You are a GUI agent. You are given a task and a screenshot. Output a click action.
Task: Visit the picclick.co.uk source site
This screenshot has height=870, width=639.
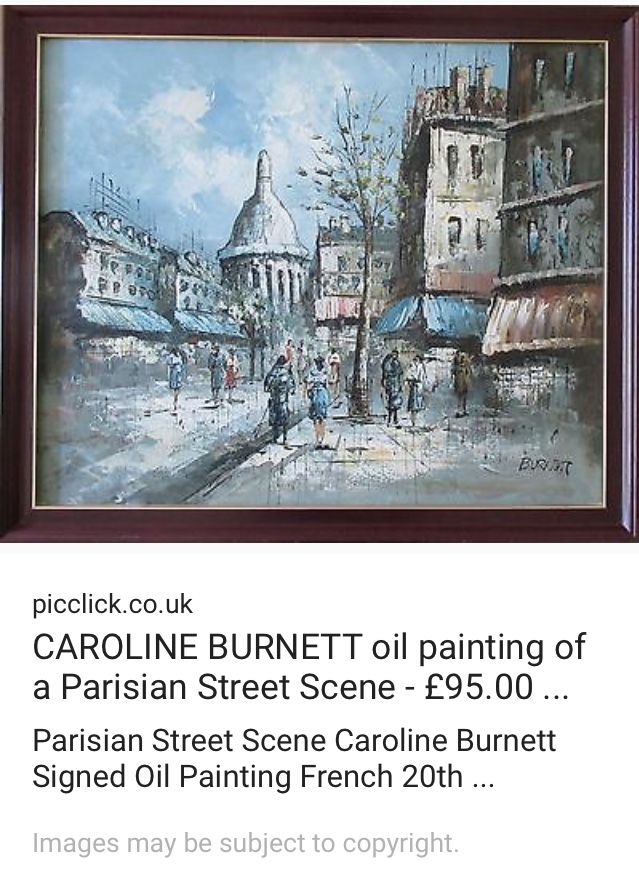tap(112, 604)
